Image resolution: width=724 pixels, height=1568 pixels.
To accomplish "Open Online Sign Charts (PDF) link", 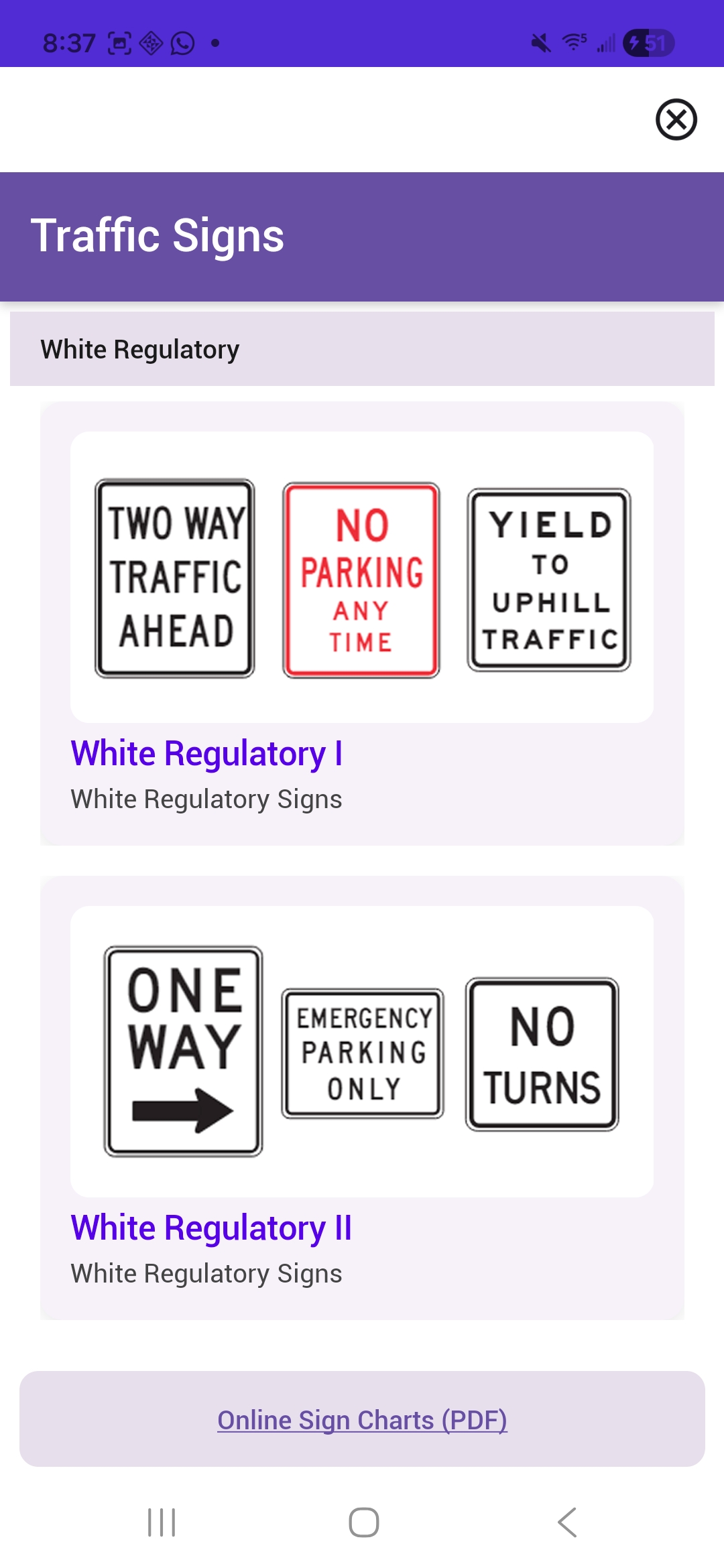I will (x=362, y=1420).
